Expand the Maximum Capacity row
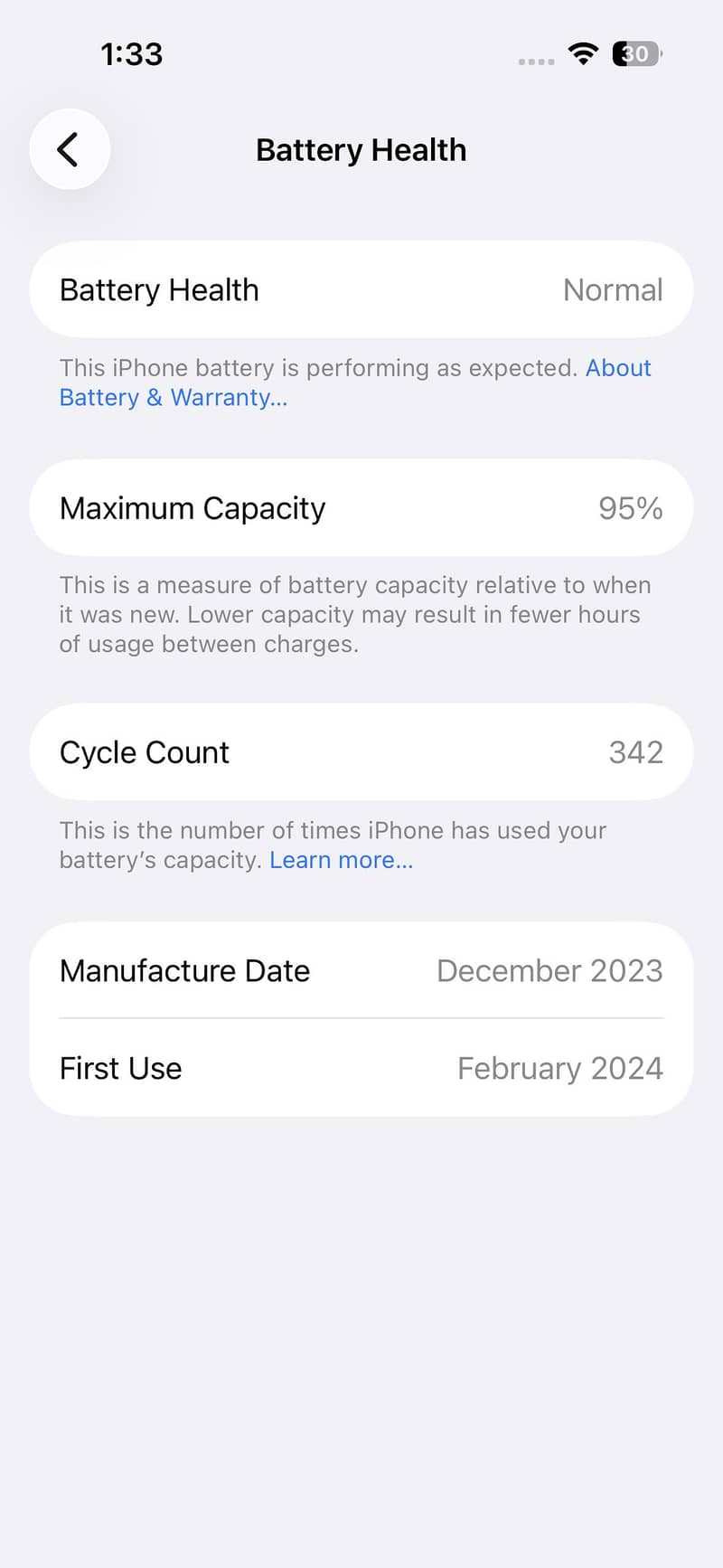 [x=361, y=507]
